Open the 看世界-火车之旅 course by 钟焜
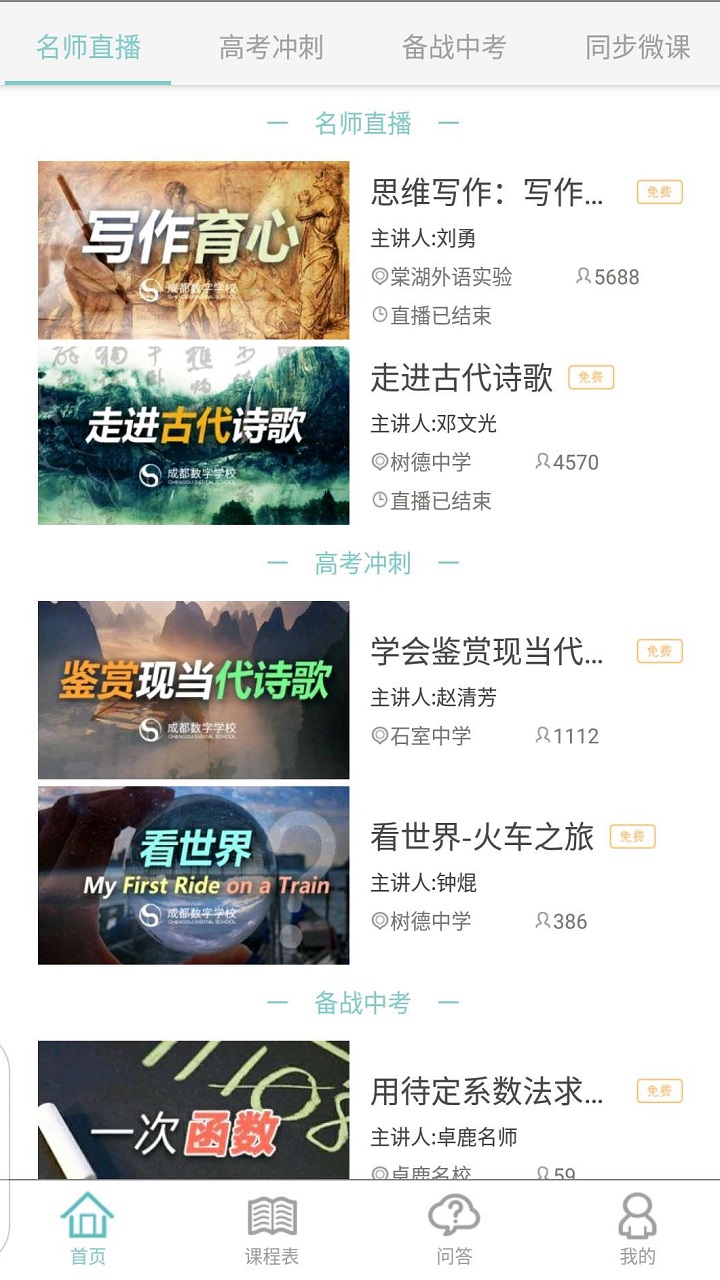 [482, 837]
